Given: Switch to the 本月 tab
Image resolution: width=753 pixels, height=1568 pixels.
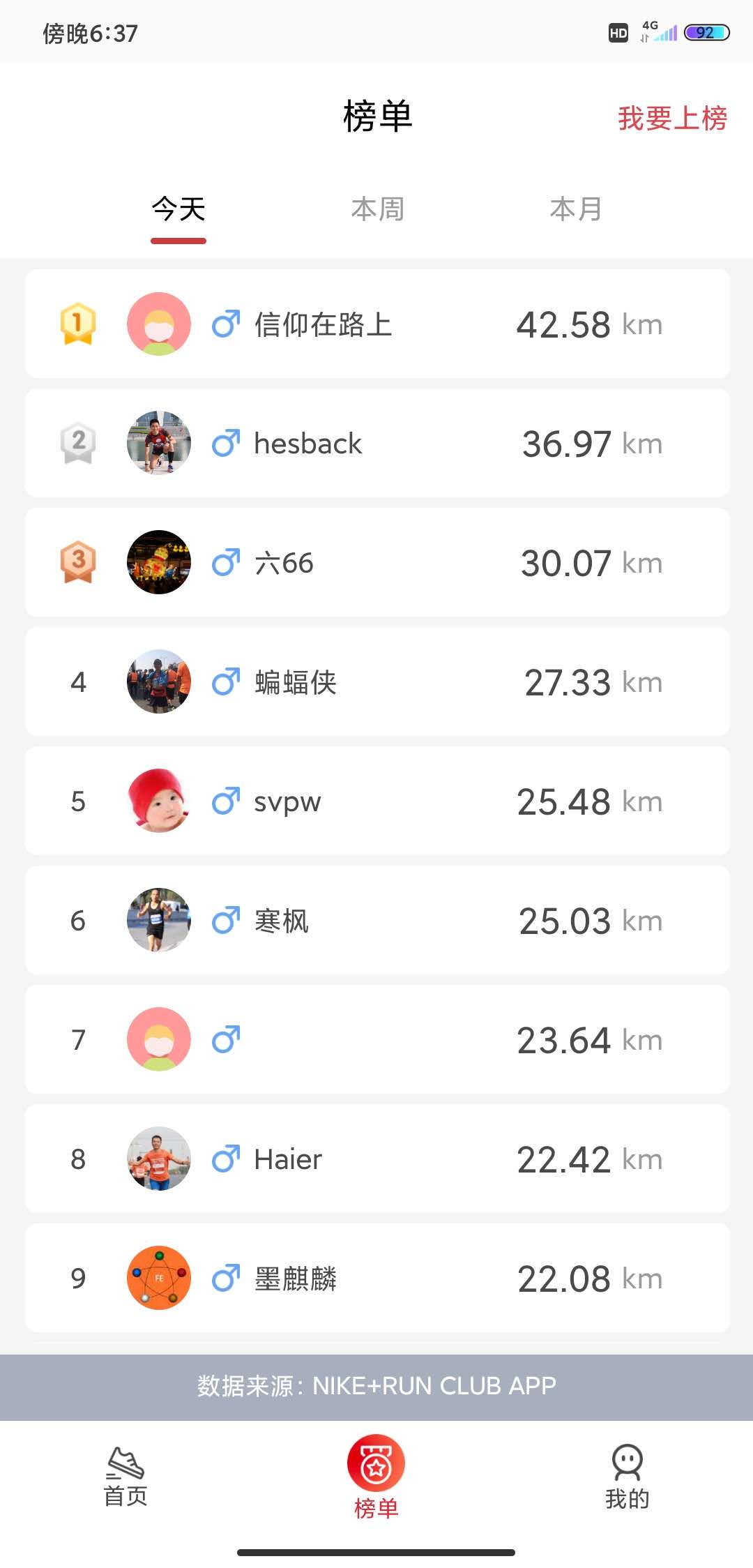Looking at the screenshot, I should (x=576, y=209).
